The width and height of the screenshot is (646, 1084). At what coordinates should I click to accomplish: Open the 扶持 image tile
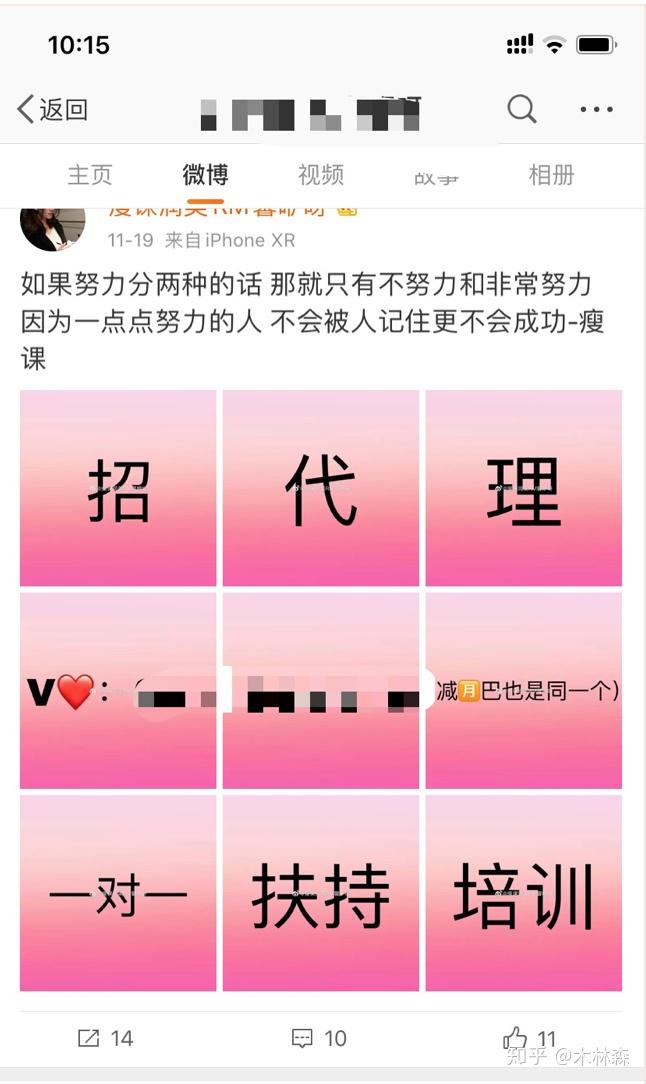321,893
